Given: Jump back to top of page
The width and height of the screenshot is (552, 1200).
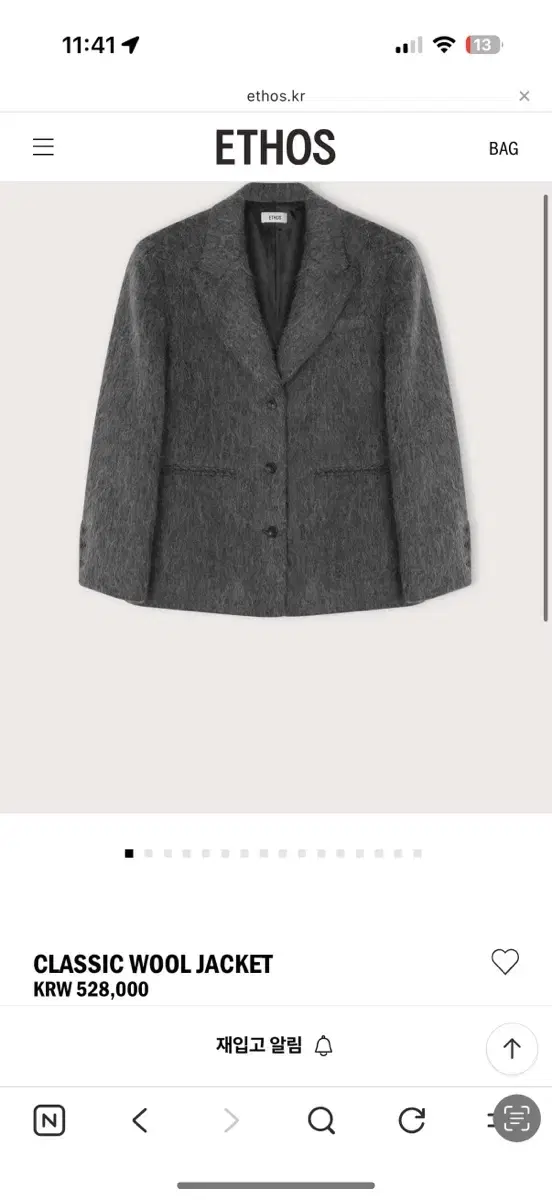Looking at the screenshot, I should (512, 1048).
